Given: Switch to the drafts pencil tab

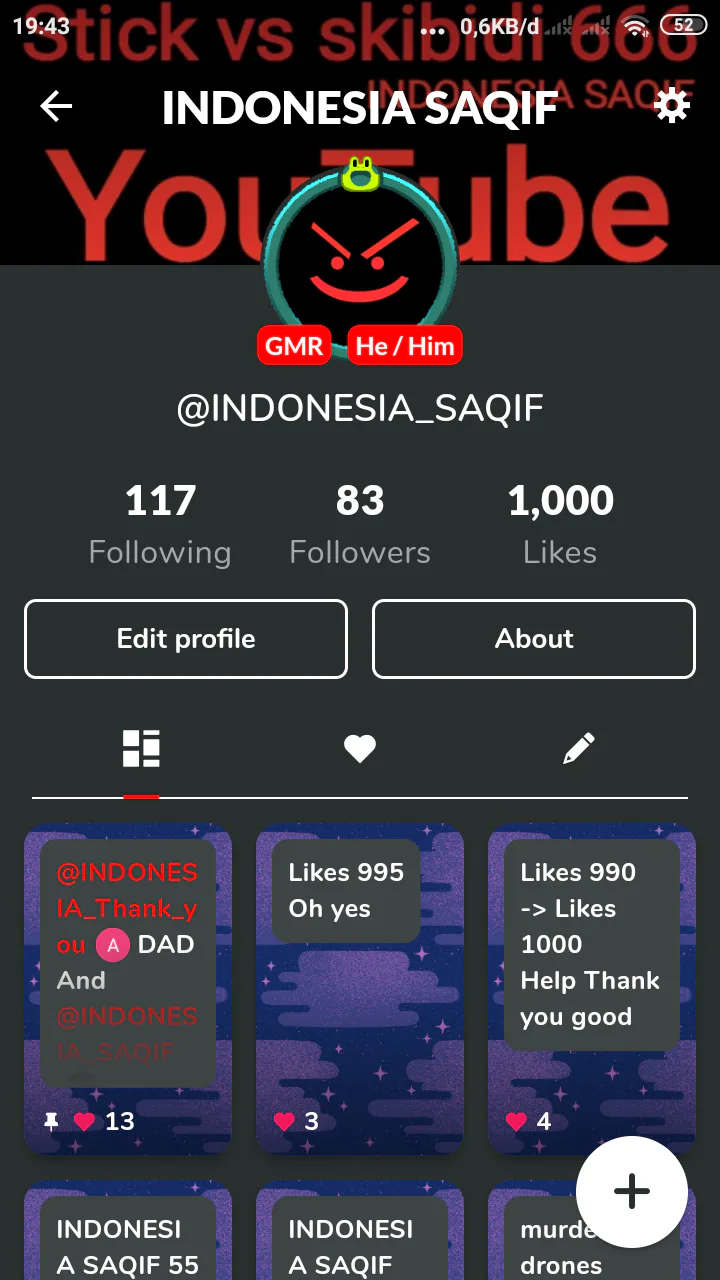Looking at the screenshot, I should pos(578,748).
